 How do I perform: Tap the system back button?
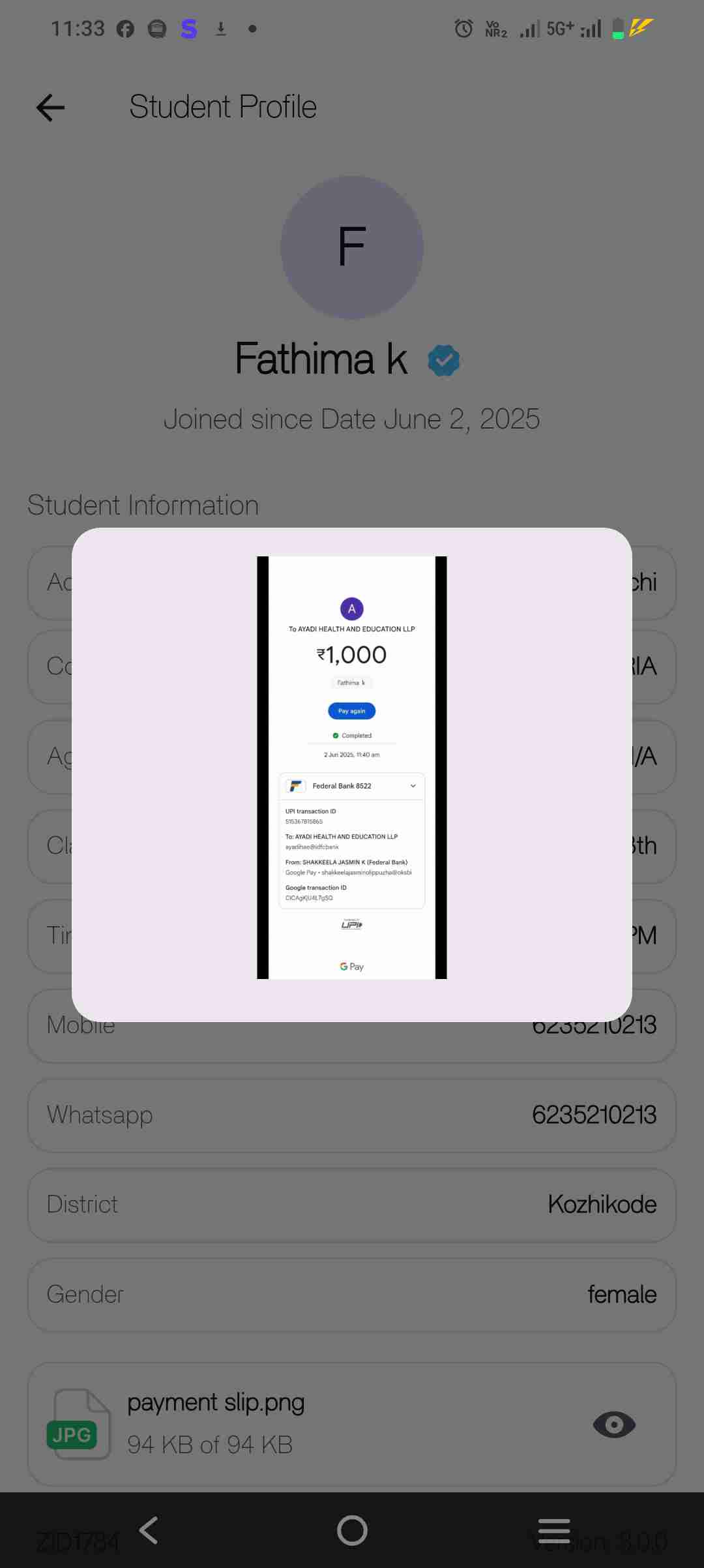tap(149, 1530)
